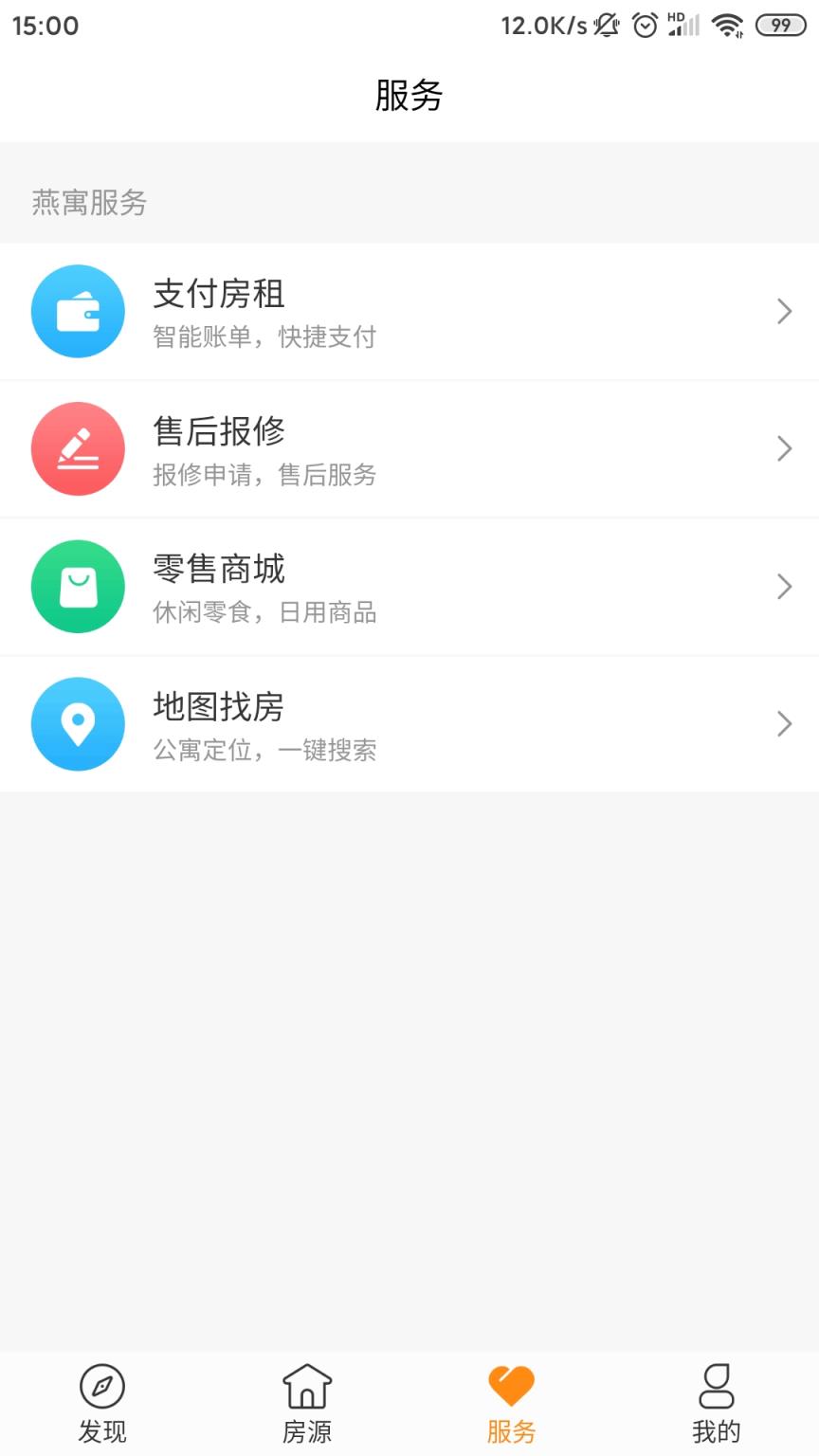
Task: Expand the 地图找房 row chevron
Action: click(785, 723)
